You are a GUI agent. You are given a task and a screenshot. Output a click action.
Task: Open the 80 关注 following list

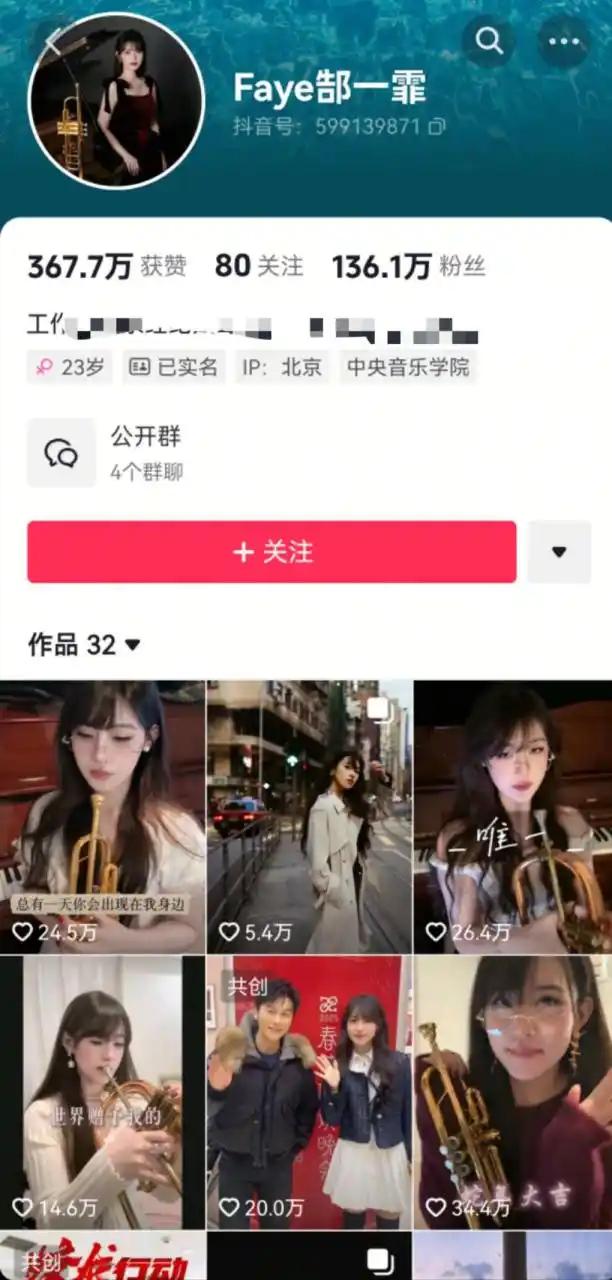(258, 266)
